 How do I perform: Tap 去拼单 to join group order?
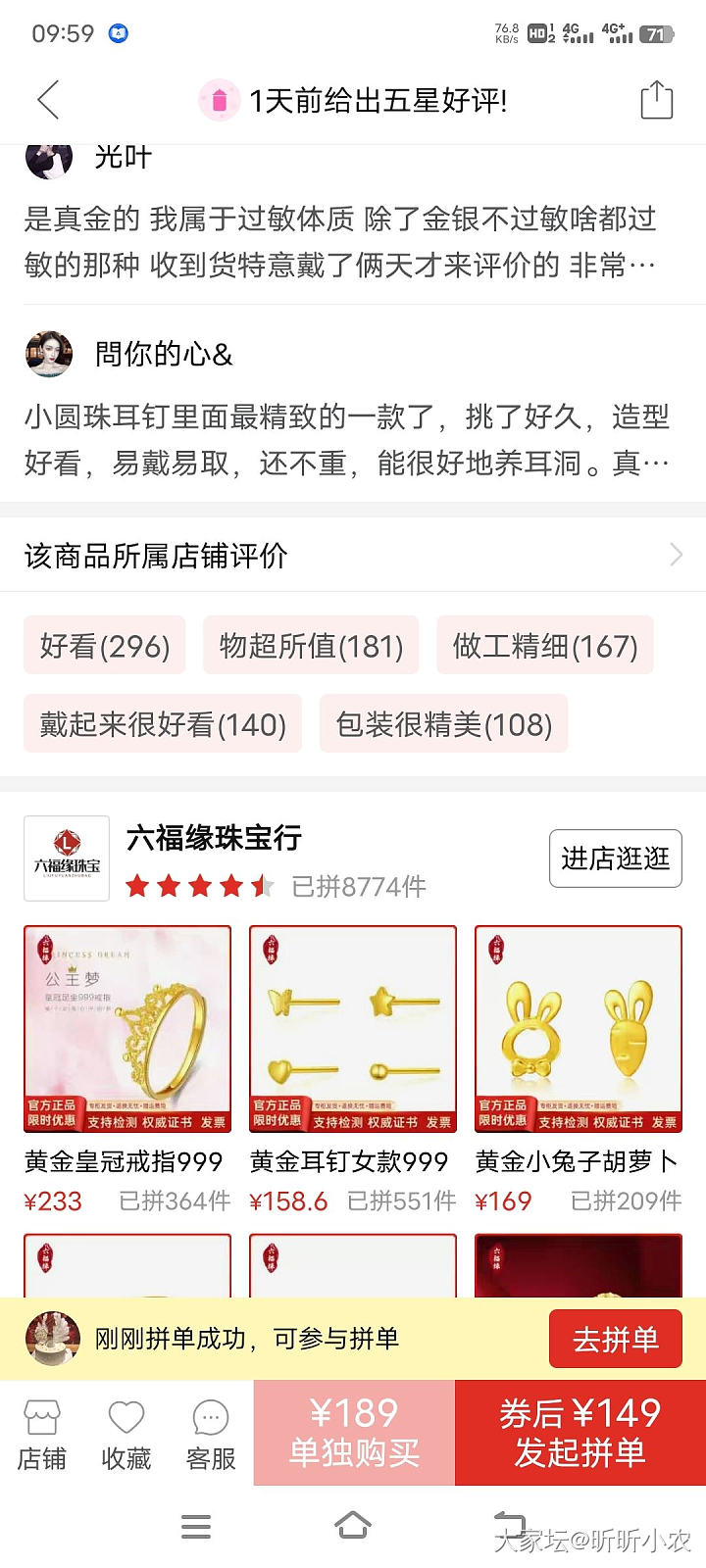tap(615, 1339)
